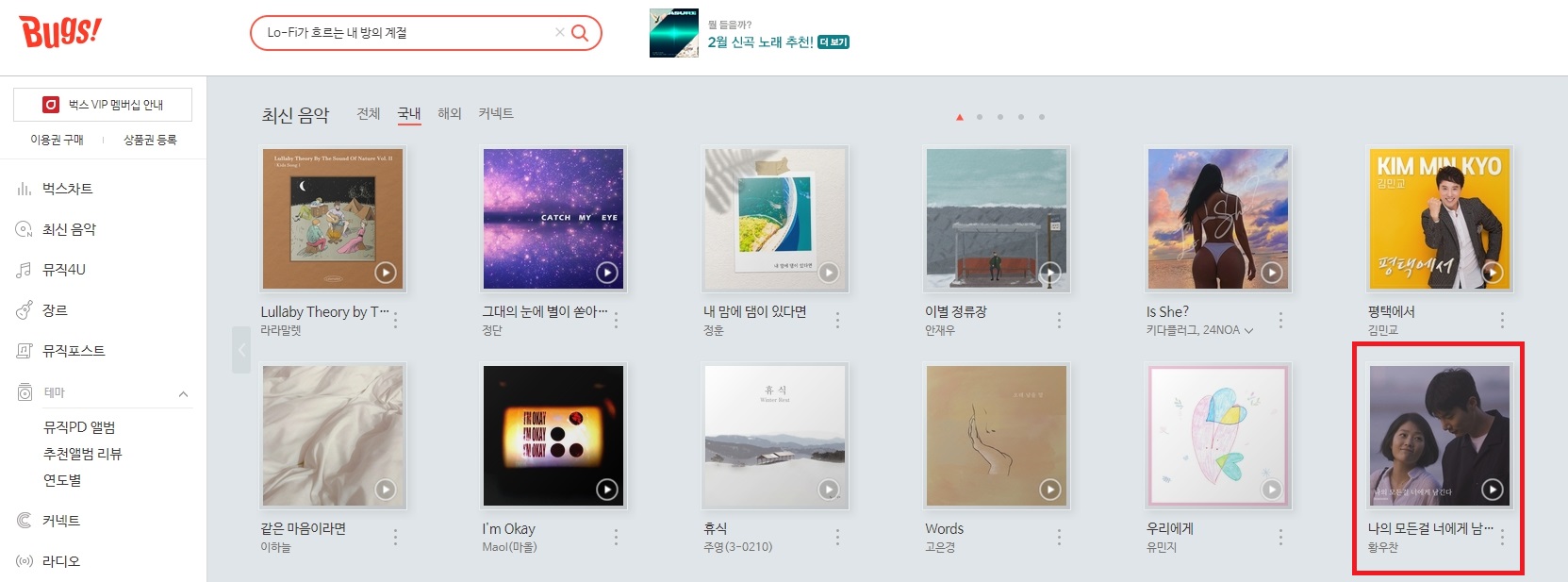Clear the search box text
1568x582 pixels.
point(560,32)
